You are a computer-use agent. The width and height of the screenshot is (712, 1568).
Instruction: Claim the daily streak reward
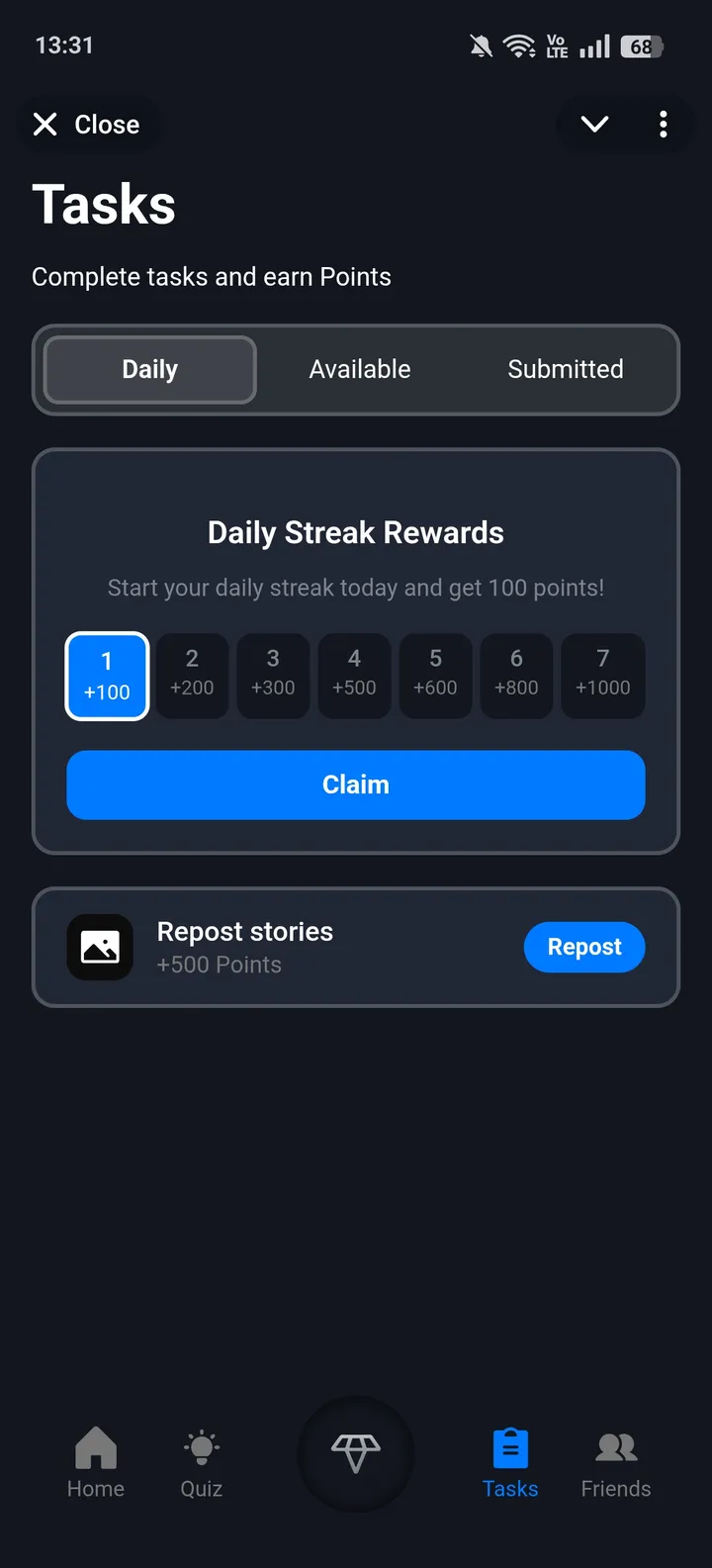pyautogui.click(x=356, y=784)
